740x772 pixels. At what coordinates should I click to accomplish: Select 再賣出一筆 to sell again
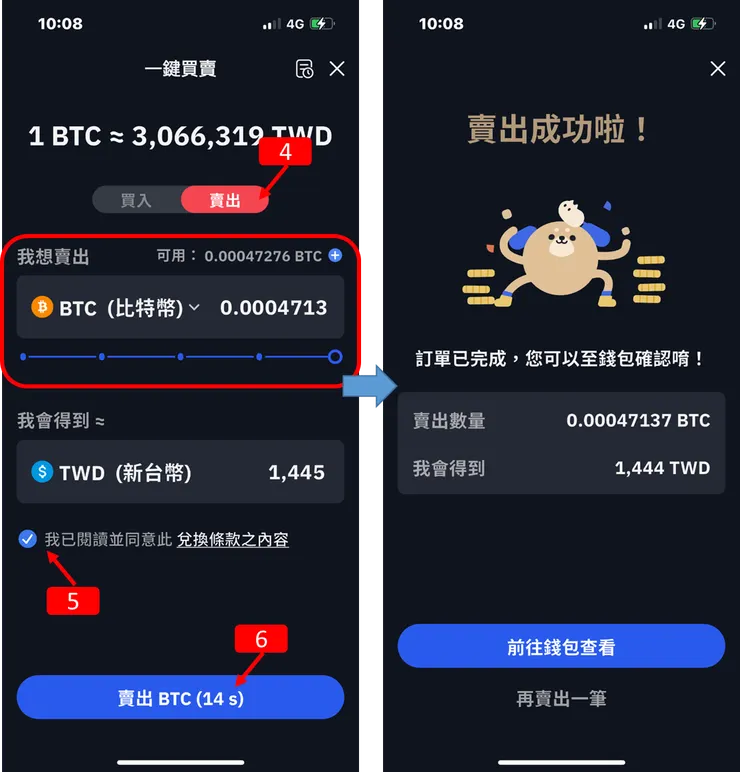pyautogui.click(x=561, y=698)
